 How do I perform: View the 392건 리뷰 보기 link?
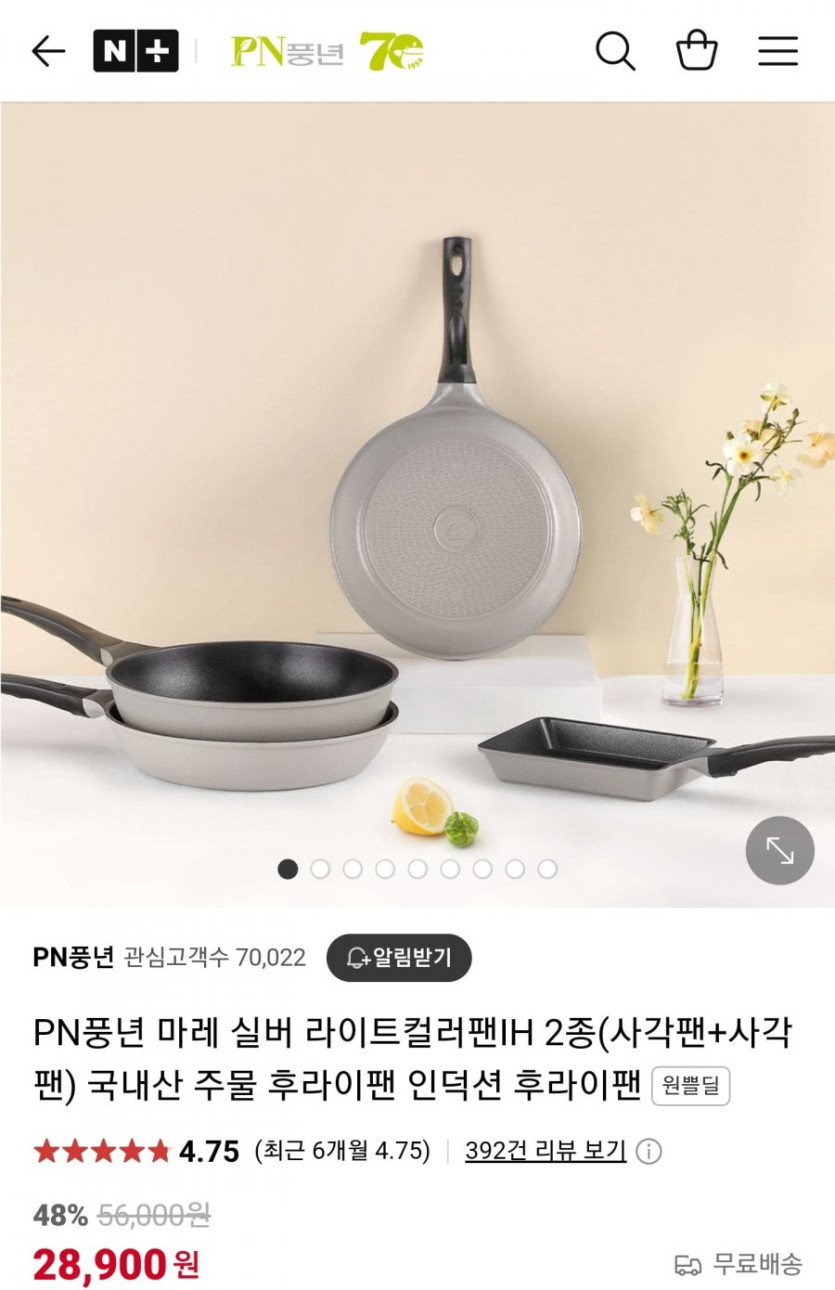pyautogui.click(x=545, y=1151)
